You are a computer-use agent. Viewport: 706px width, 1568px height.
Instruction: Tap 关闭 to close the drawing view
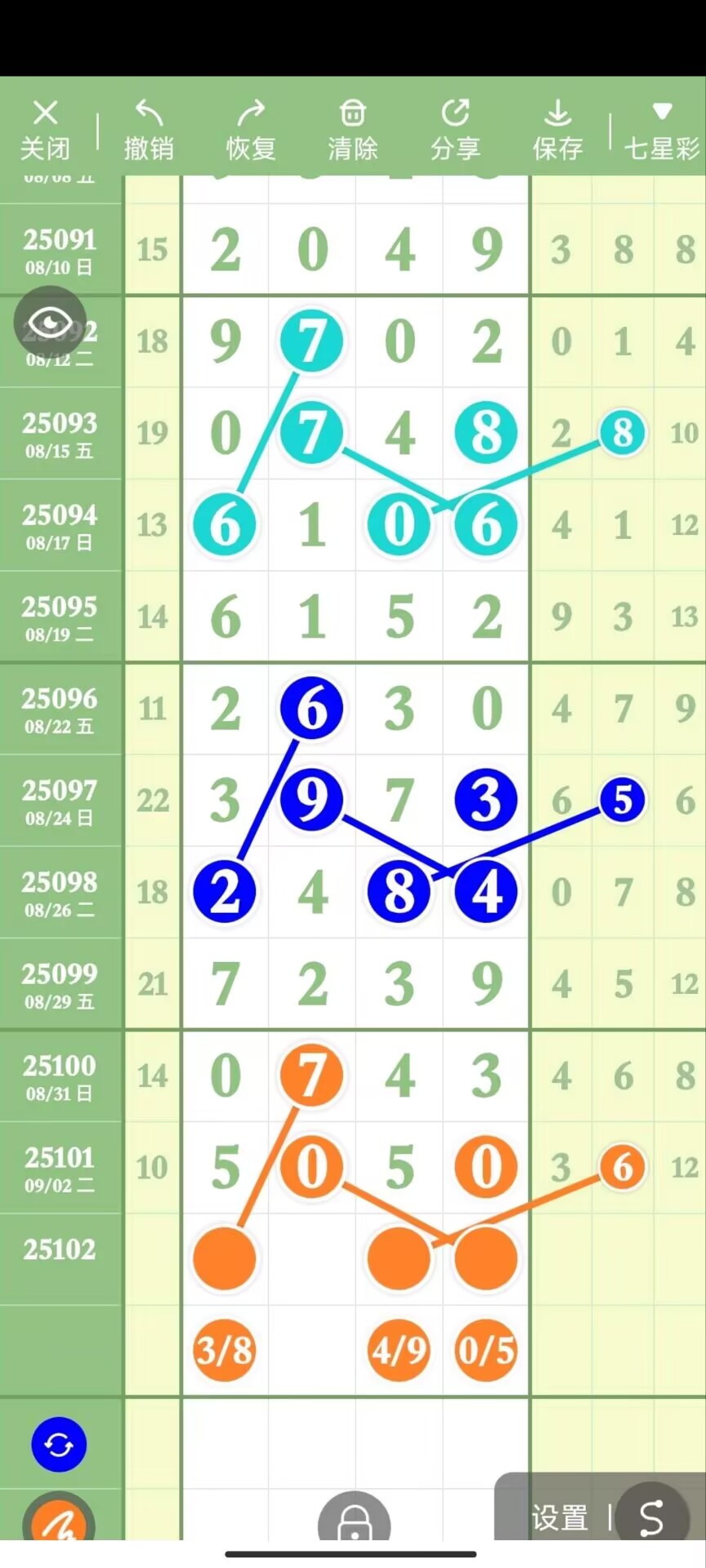click(45, 130)
